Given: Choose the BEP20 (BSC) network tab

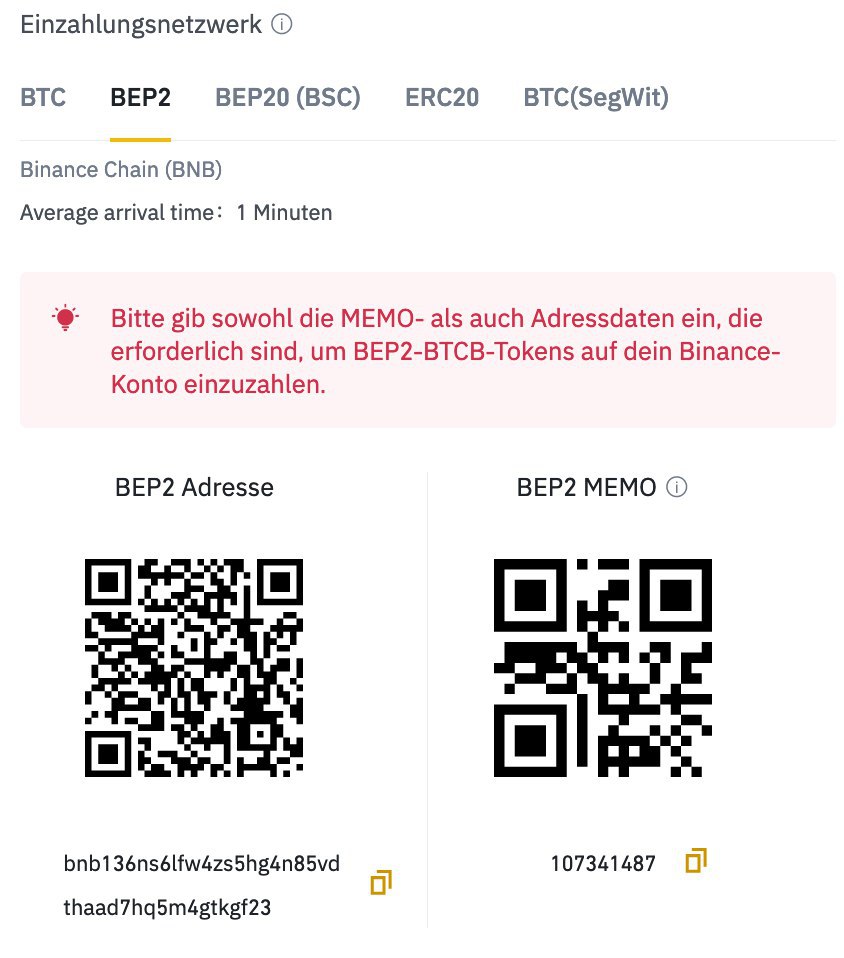Looking at the screenshot, I should click(287, 98).
